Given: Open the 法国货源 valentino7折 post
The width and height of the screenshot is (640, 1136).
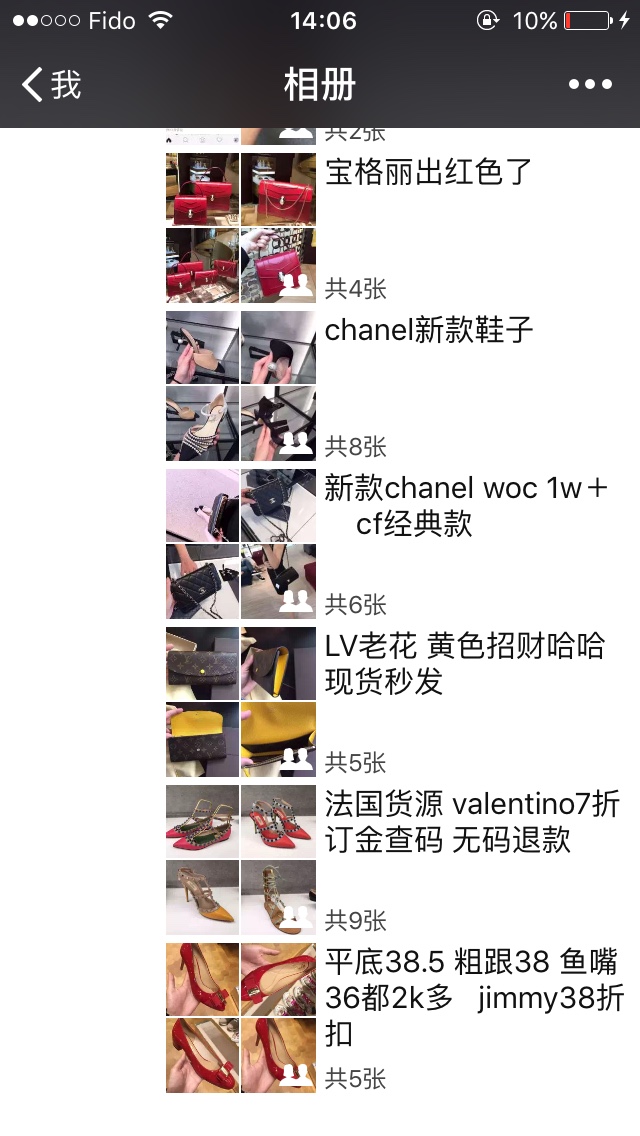Looking at the screenshot, I should [x=472, y=821].
